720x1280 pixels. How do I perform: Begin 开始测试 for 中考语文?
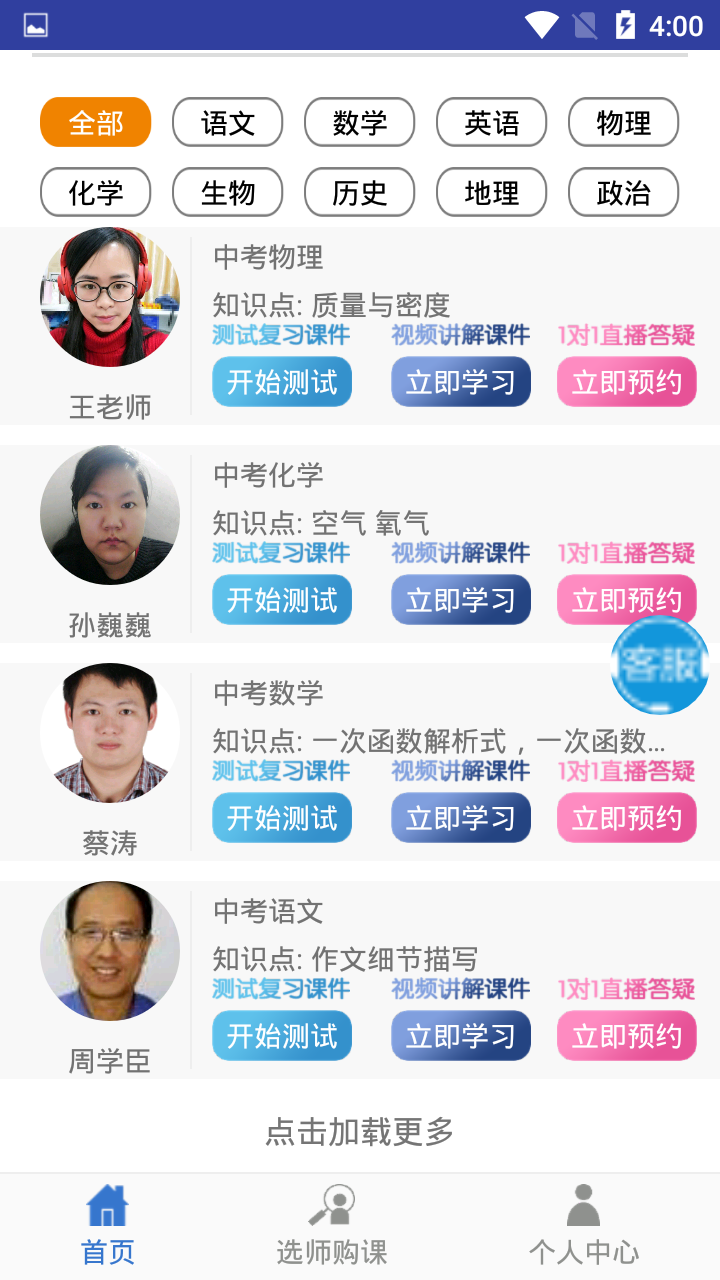pyautogui.click(x=282, y=1036)
